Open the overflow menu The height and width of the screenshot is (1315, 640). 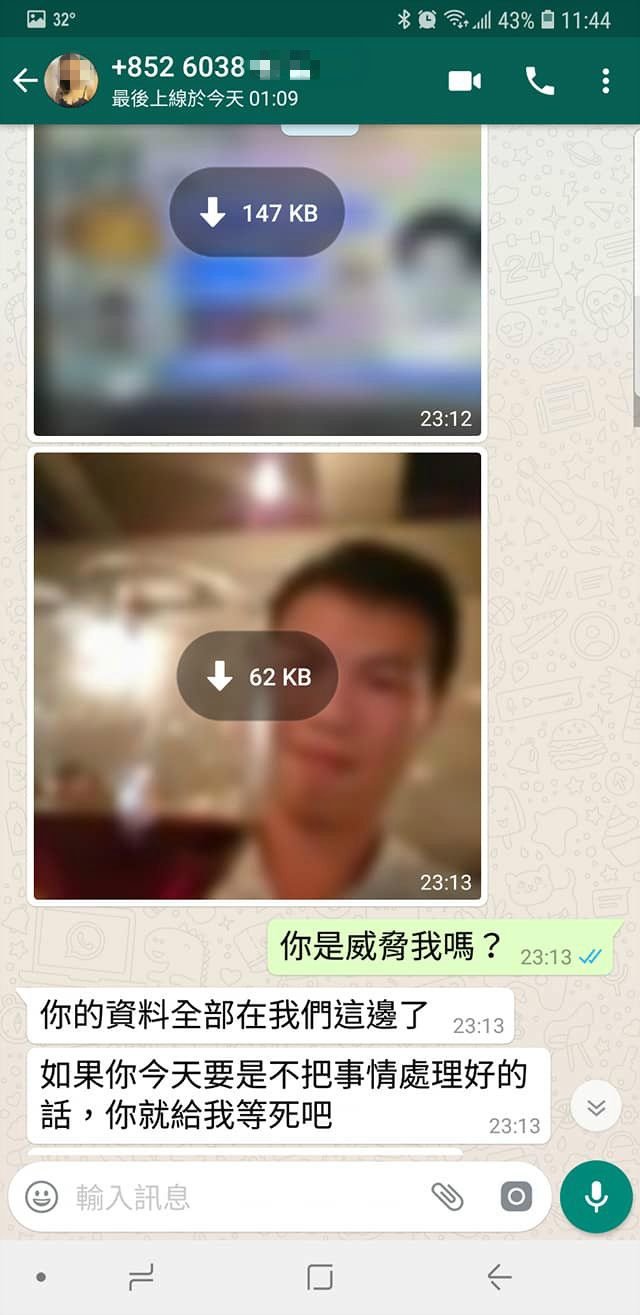pos(605,81)
